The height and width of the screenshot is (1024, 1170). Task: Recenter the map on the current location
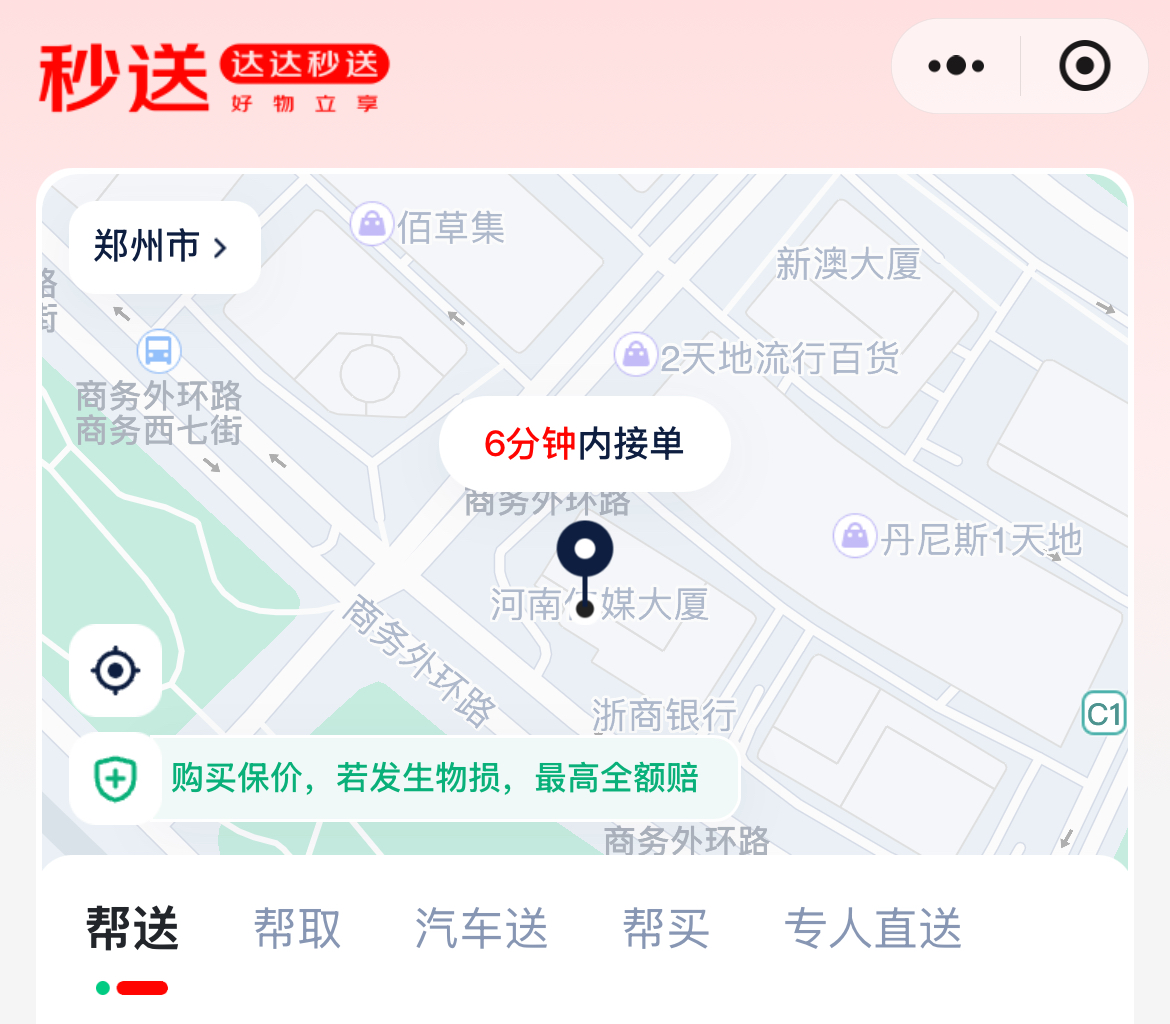click(x=115, y=670)
